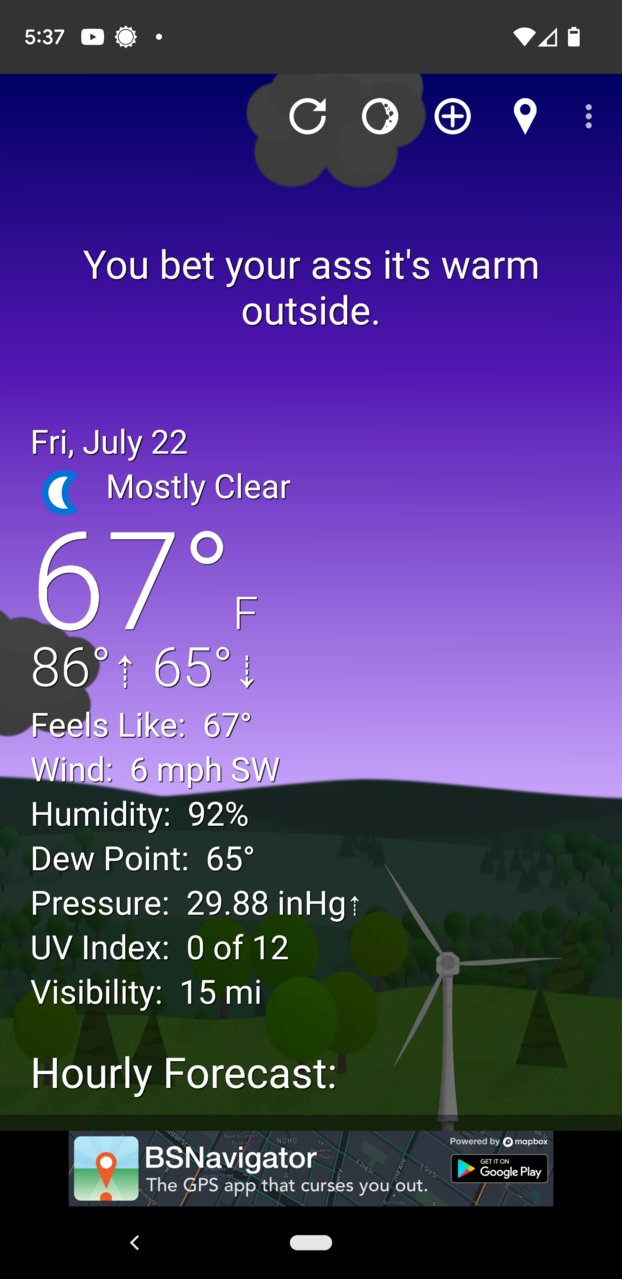Refresh the weather data
Screen dimensions: 622x1279
pos(307,117)
